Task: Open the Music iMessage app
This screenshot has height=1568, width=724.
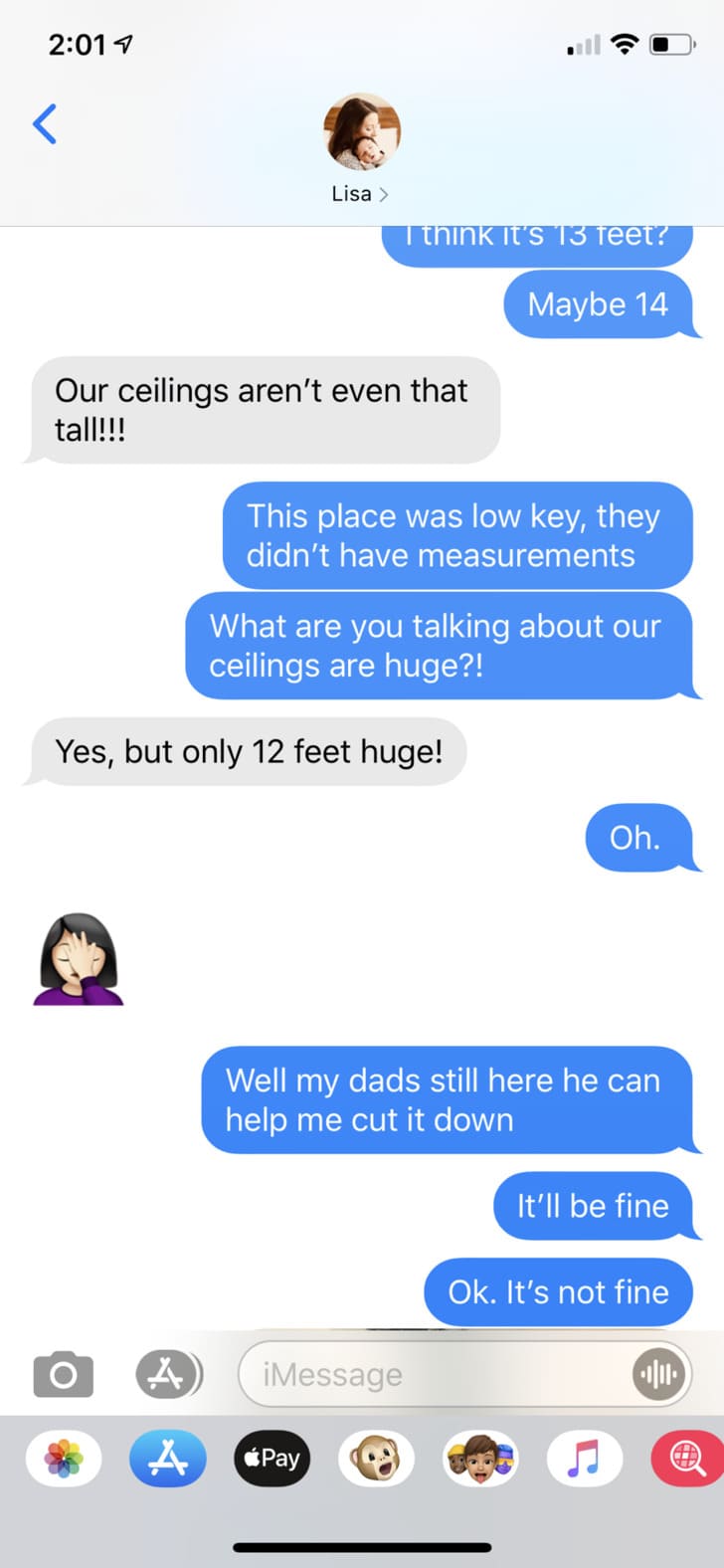Action: (586, 1459)
